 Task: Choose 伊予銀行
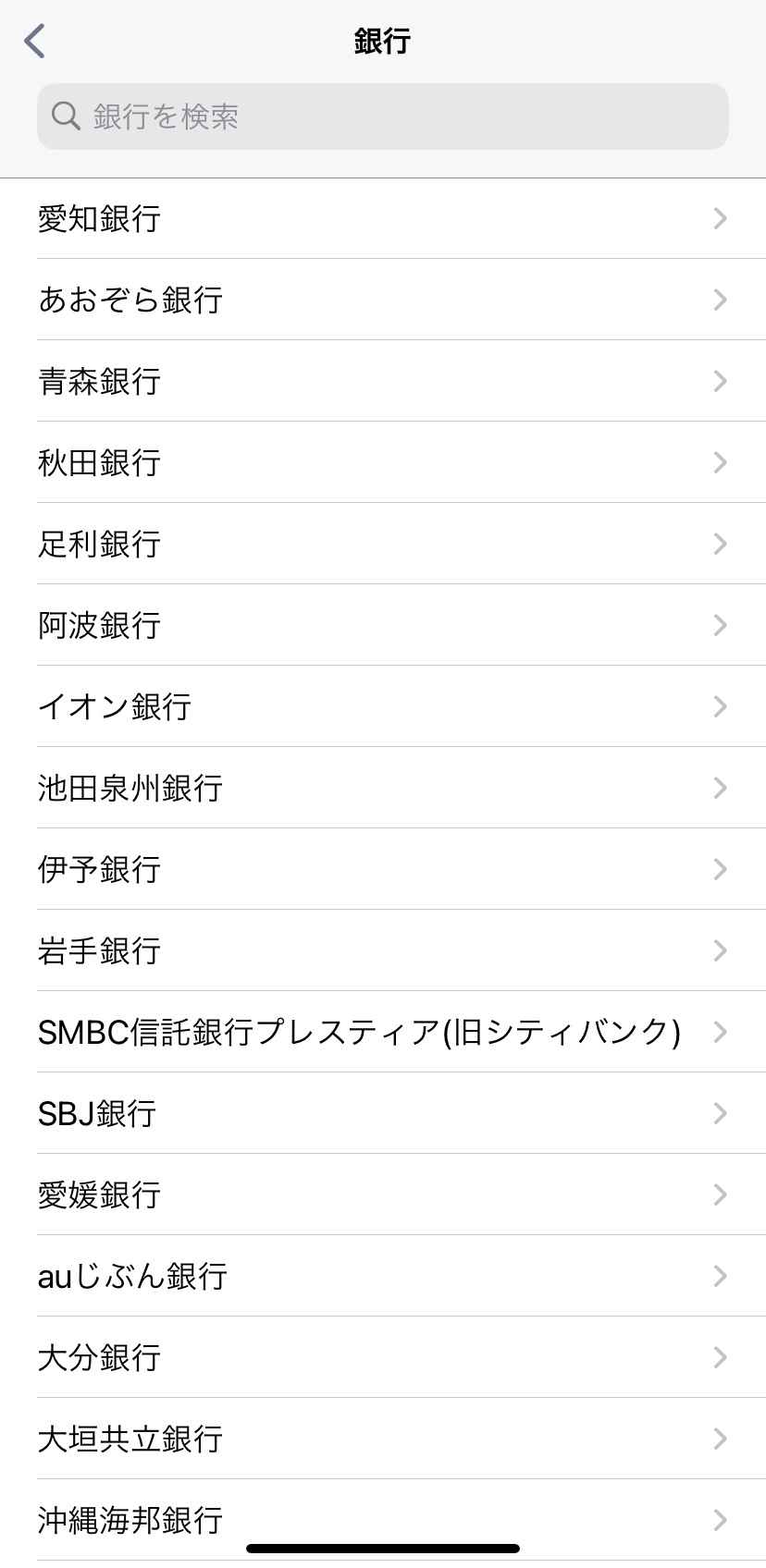click(383, 869)
